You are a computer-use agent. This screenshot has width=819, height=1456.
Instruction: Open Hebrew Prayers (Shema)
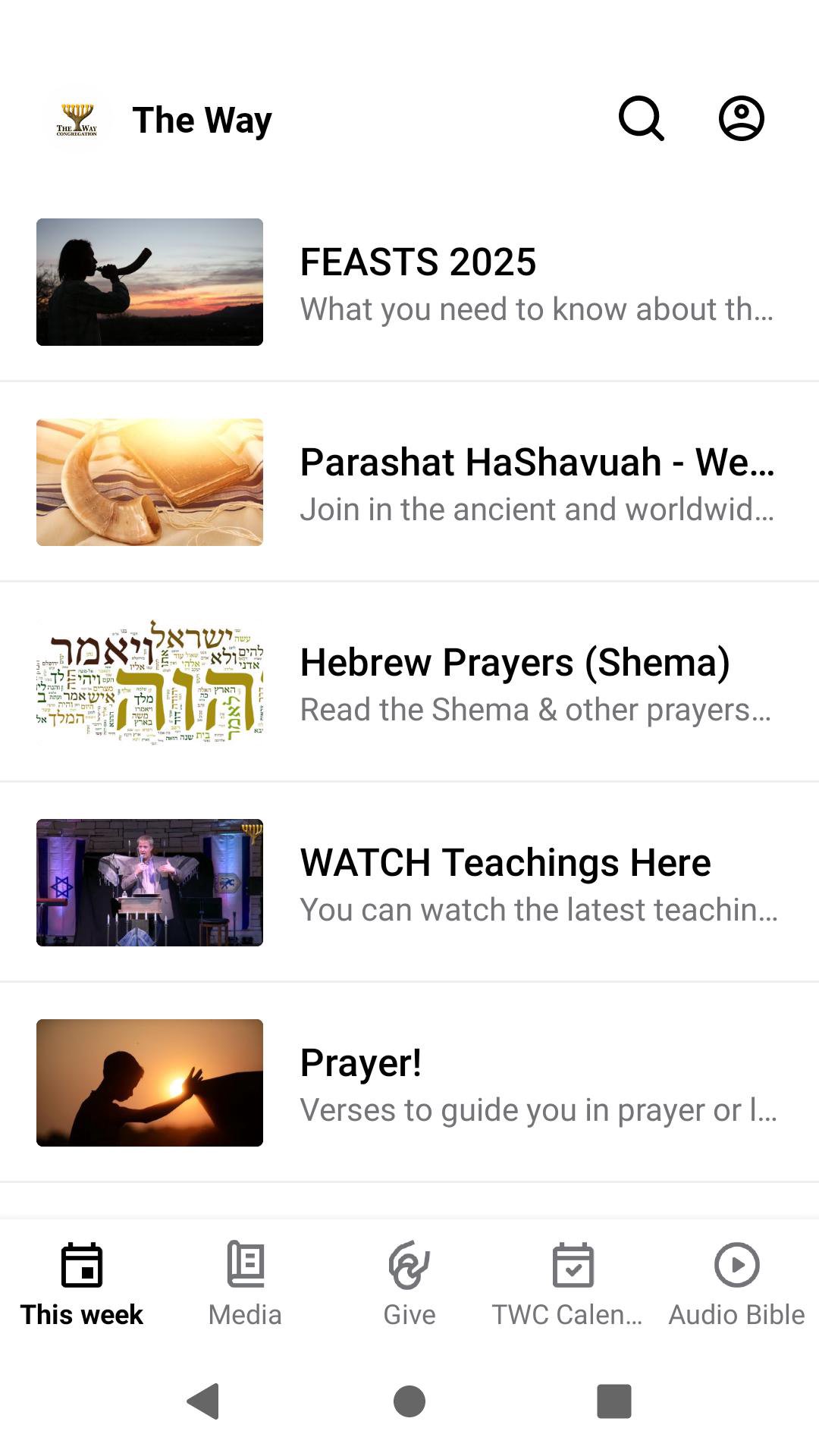409,682
